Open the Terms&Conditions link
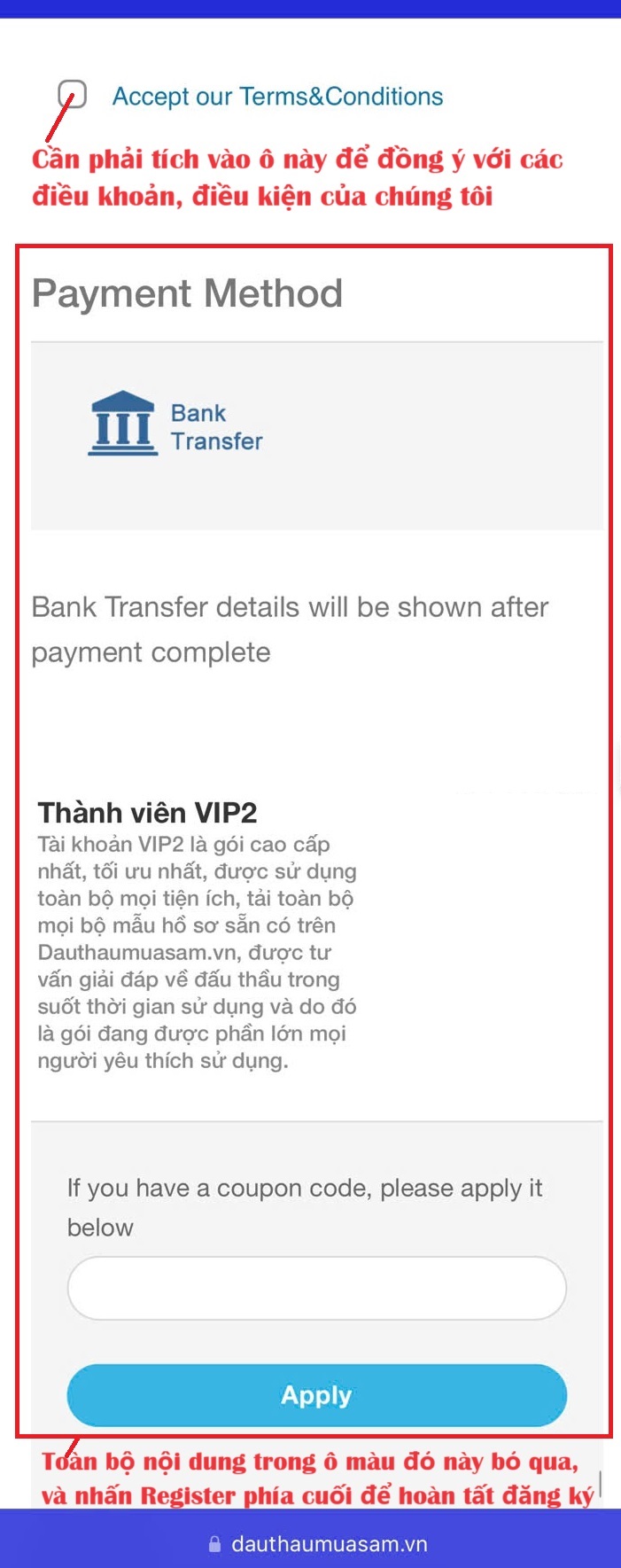 click(x=341, y=97)
